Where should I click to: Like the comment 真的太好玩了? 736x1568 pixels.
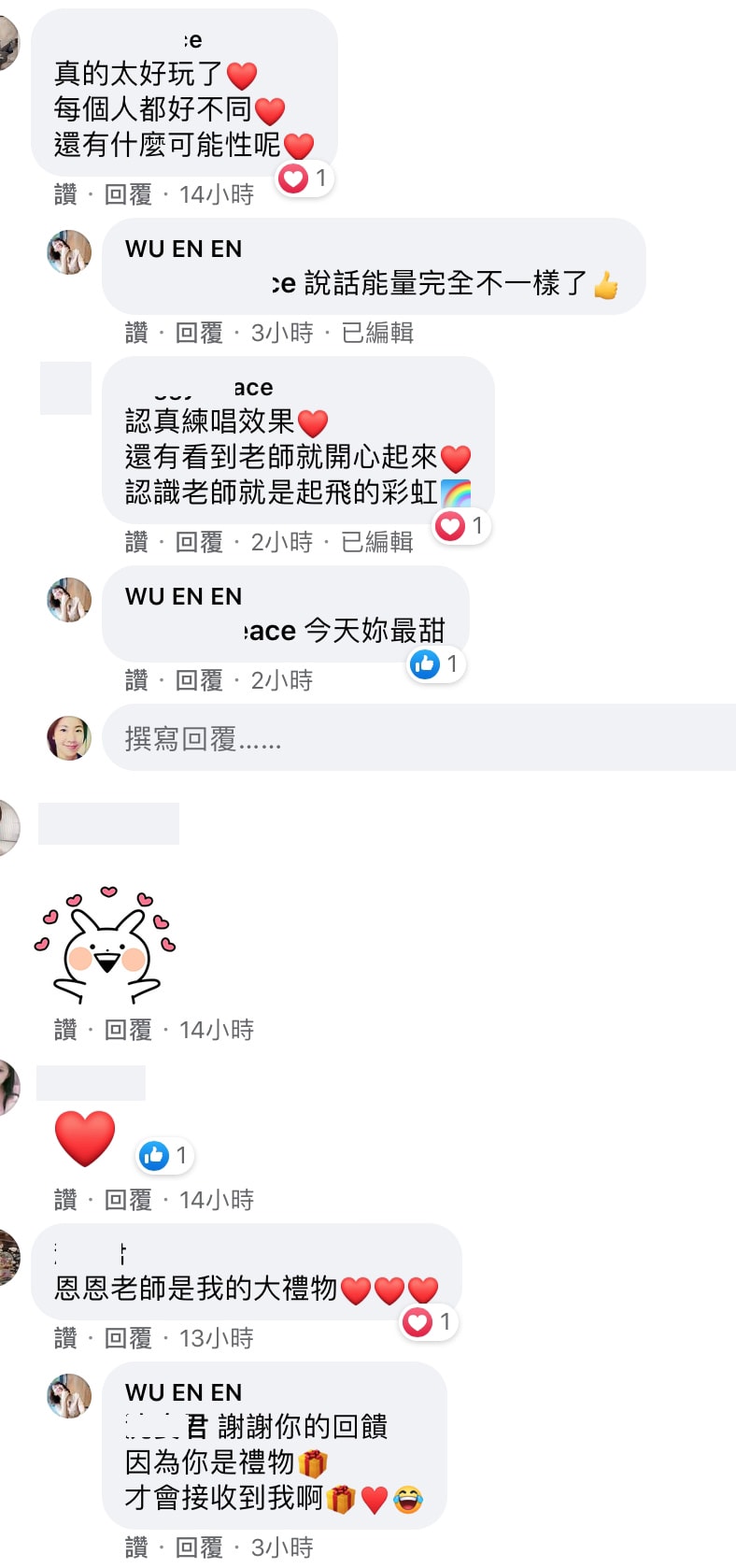click(x=65, y=194)
